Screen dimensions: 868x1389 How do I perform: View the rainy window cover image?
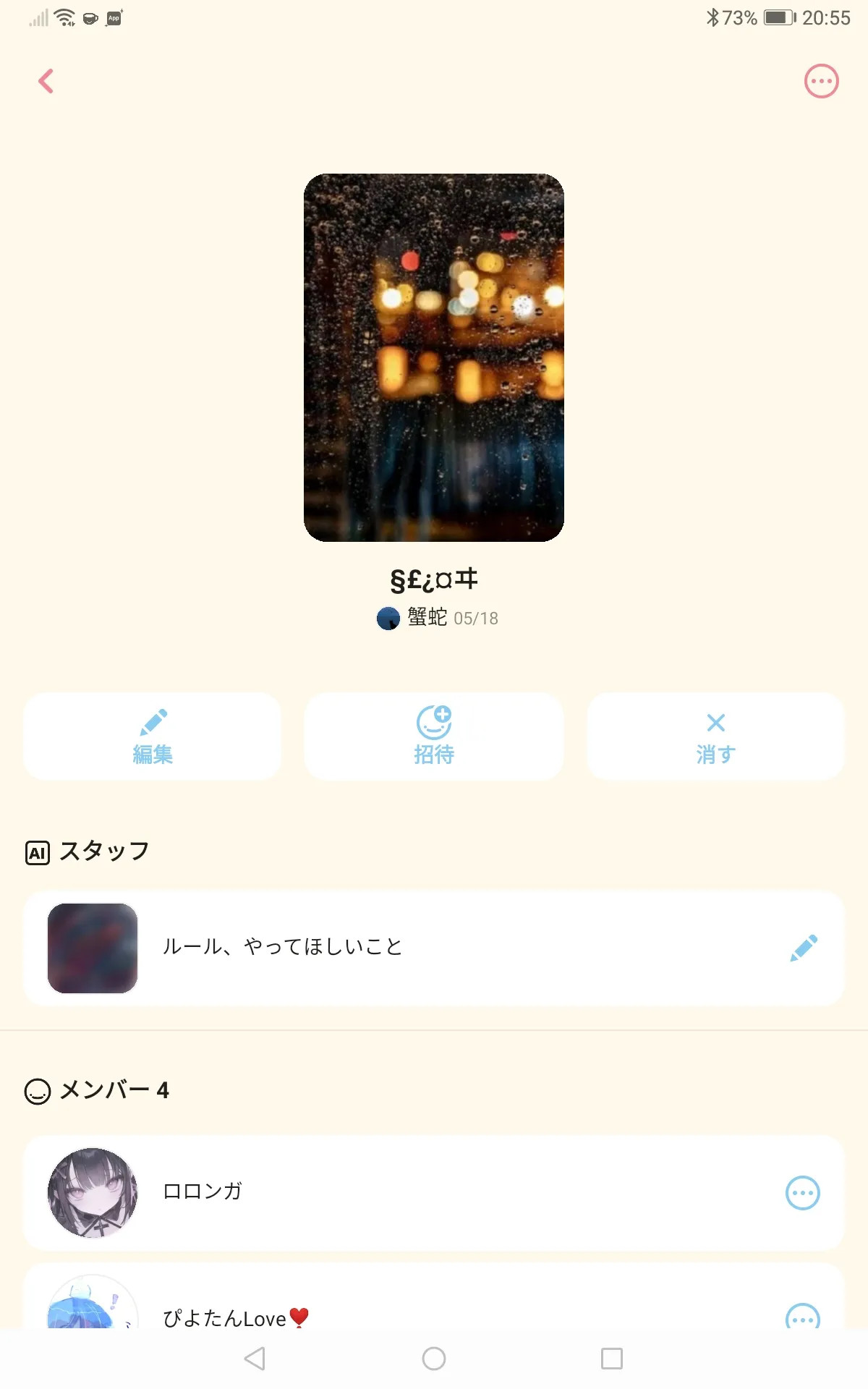pyautogui.click(x=433, y=357)
